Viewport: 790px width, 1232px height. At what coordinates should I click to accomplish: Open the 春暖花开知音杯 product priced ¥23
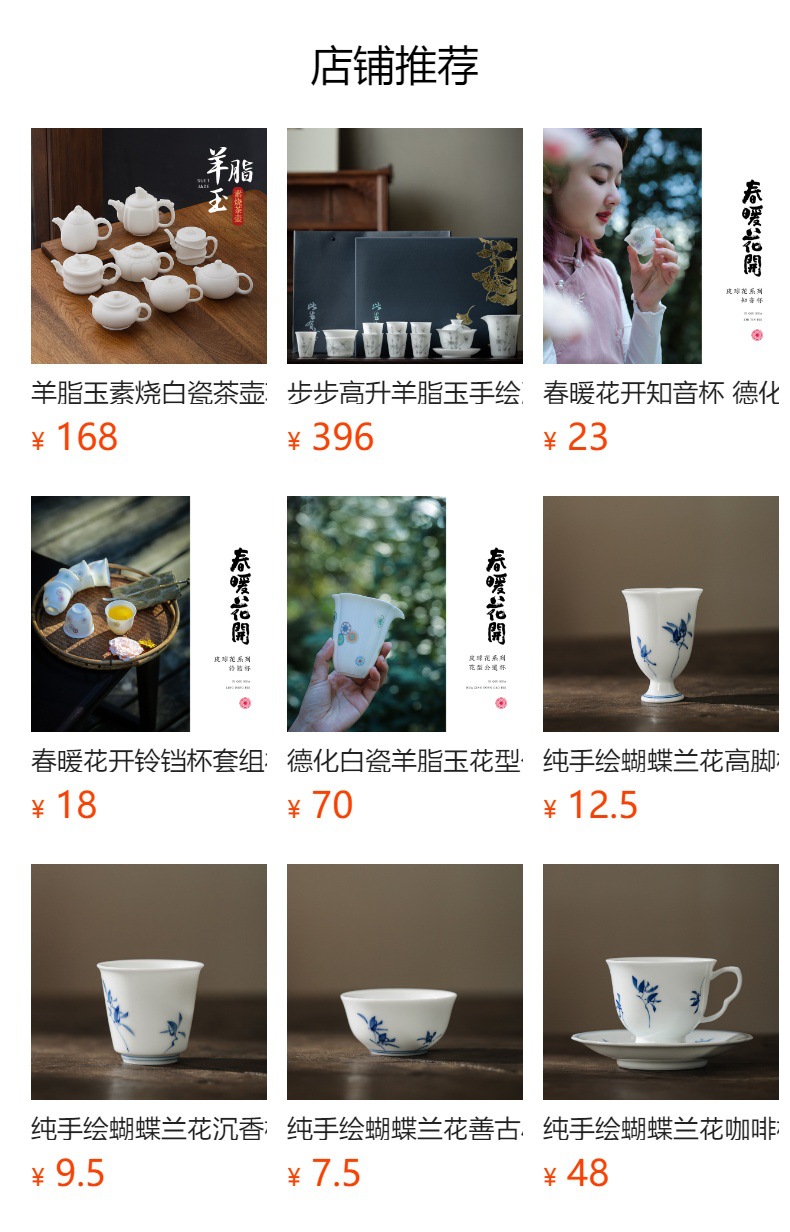pos(660,246)
